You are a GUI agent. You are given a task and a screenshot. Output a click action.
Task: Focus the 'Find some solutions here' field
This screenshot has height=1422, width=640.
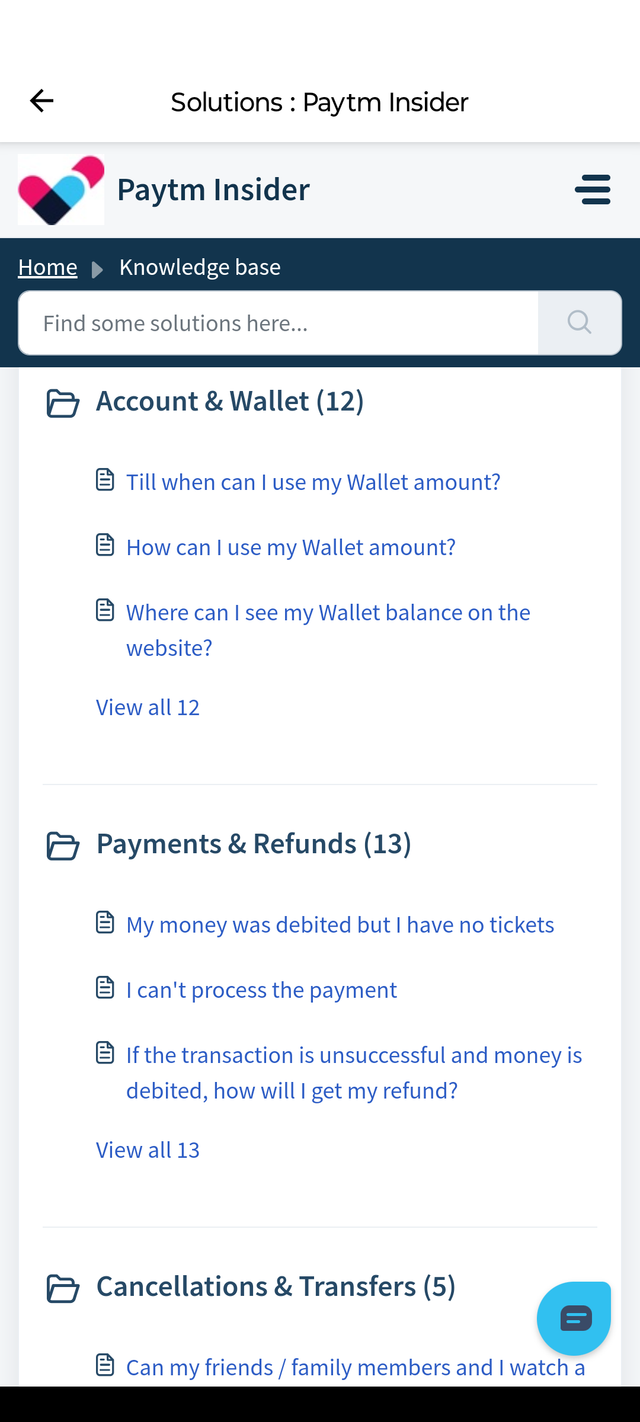tap(278, 323)
